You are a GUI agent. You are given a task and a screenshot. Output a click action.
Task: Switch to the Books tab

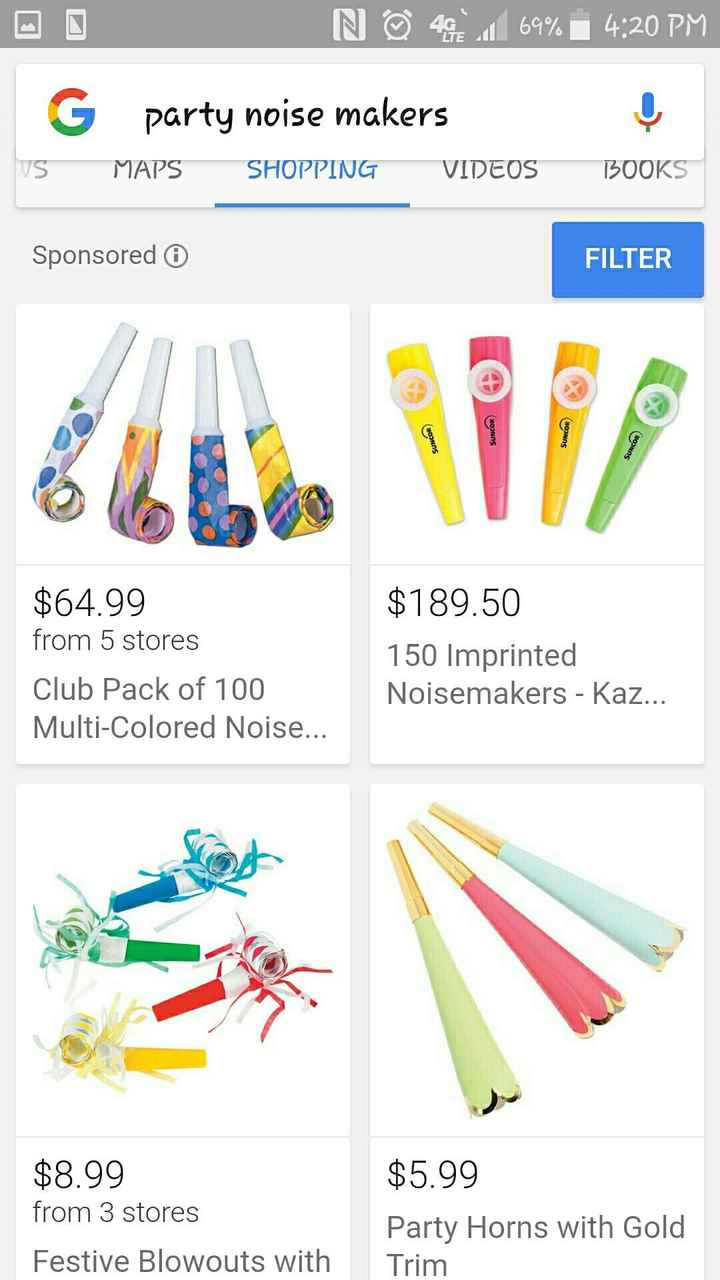(645, 170)
